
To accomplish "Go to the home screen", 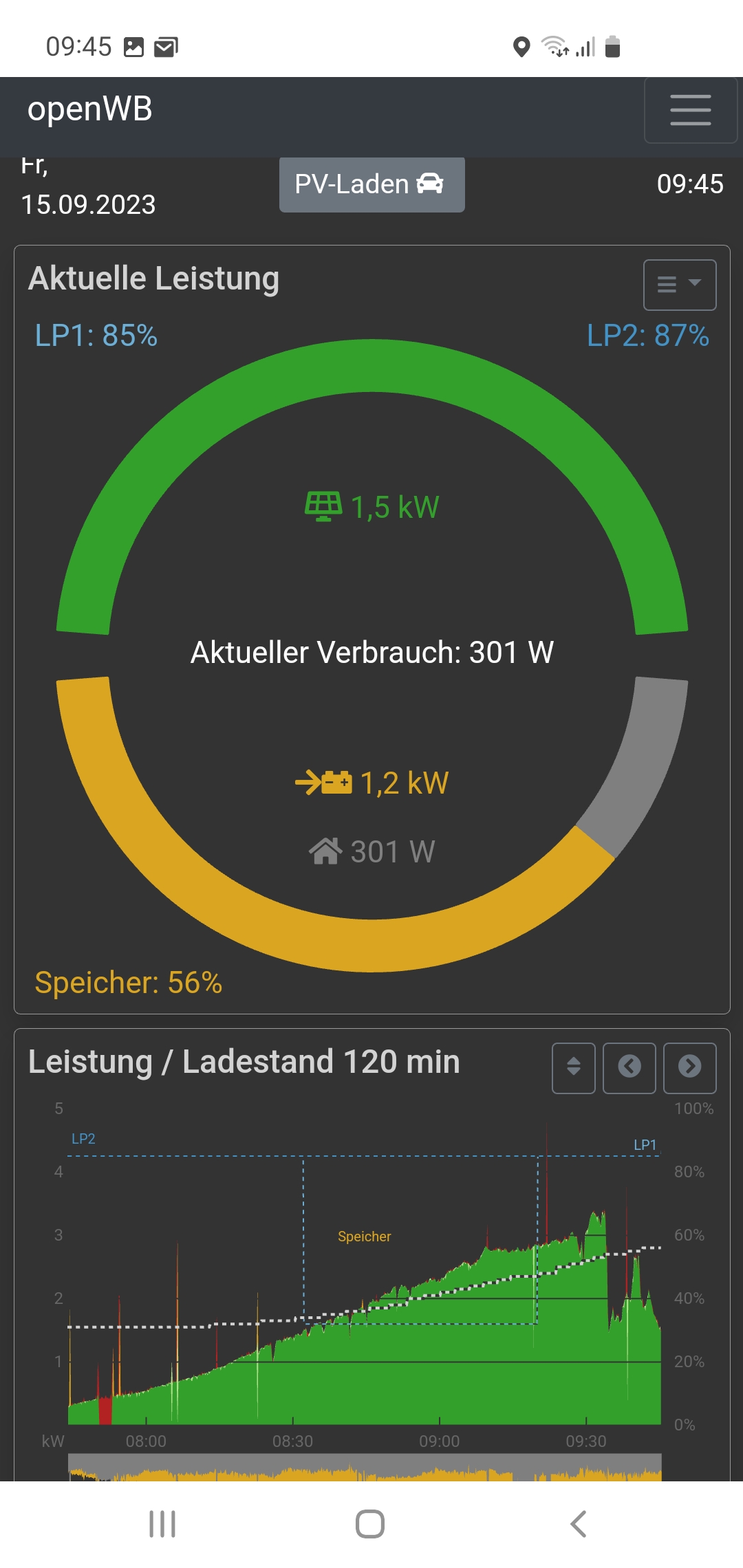I will [x=370, y=1524].
